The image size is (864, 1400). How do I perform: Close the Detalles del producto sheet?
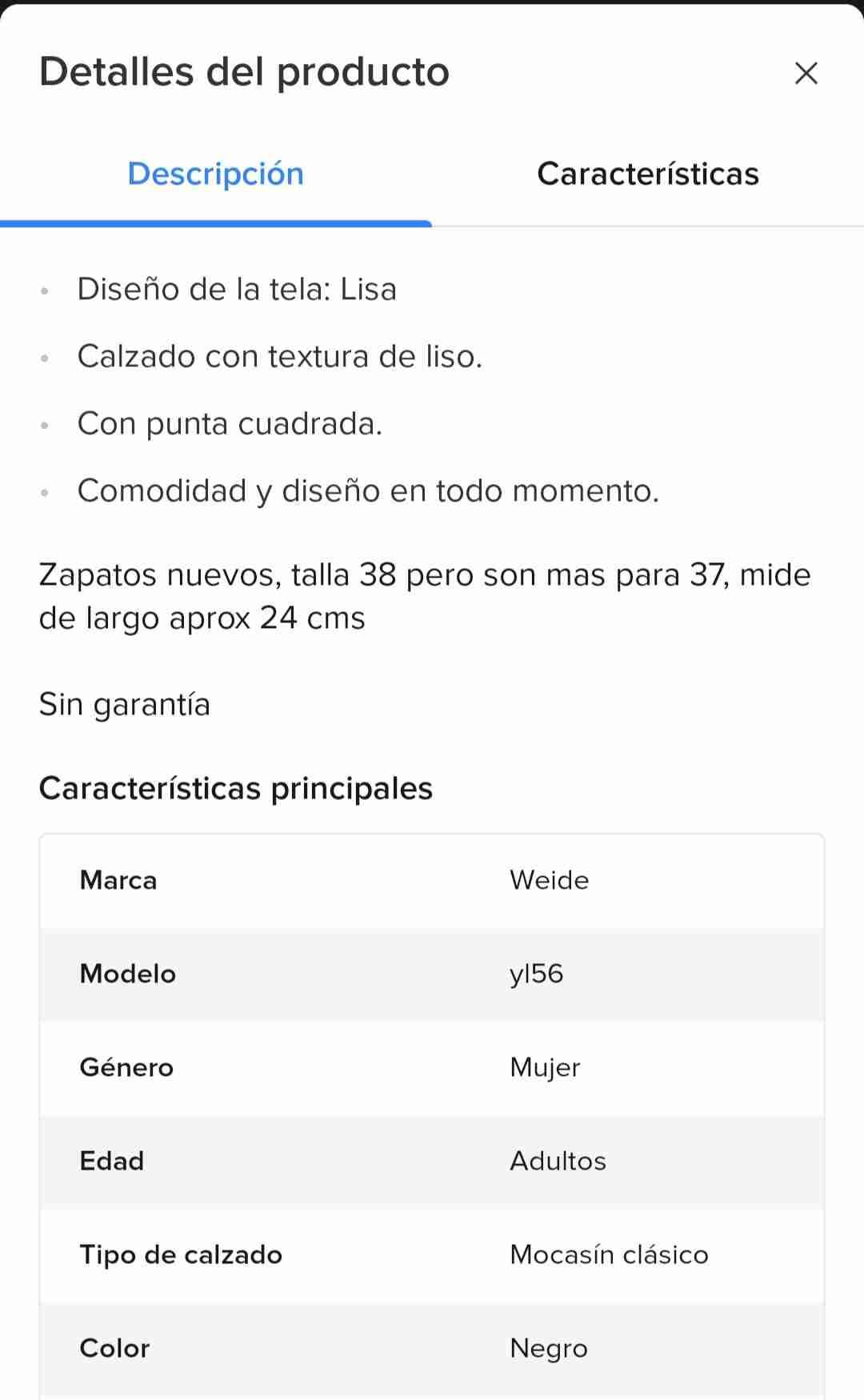point(806,73)
